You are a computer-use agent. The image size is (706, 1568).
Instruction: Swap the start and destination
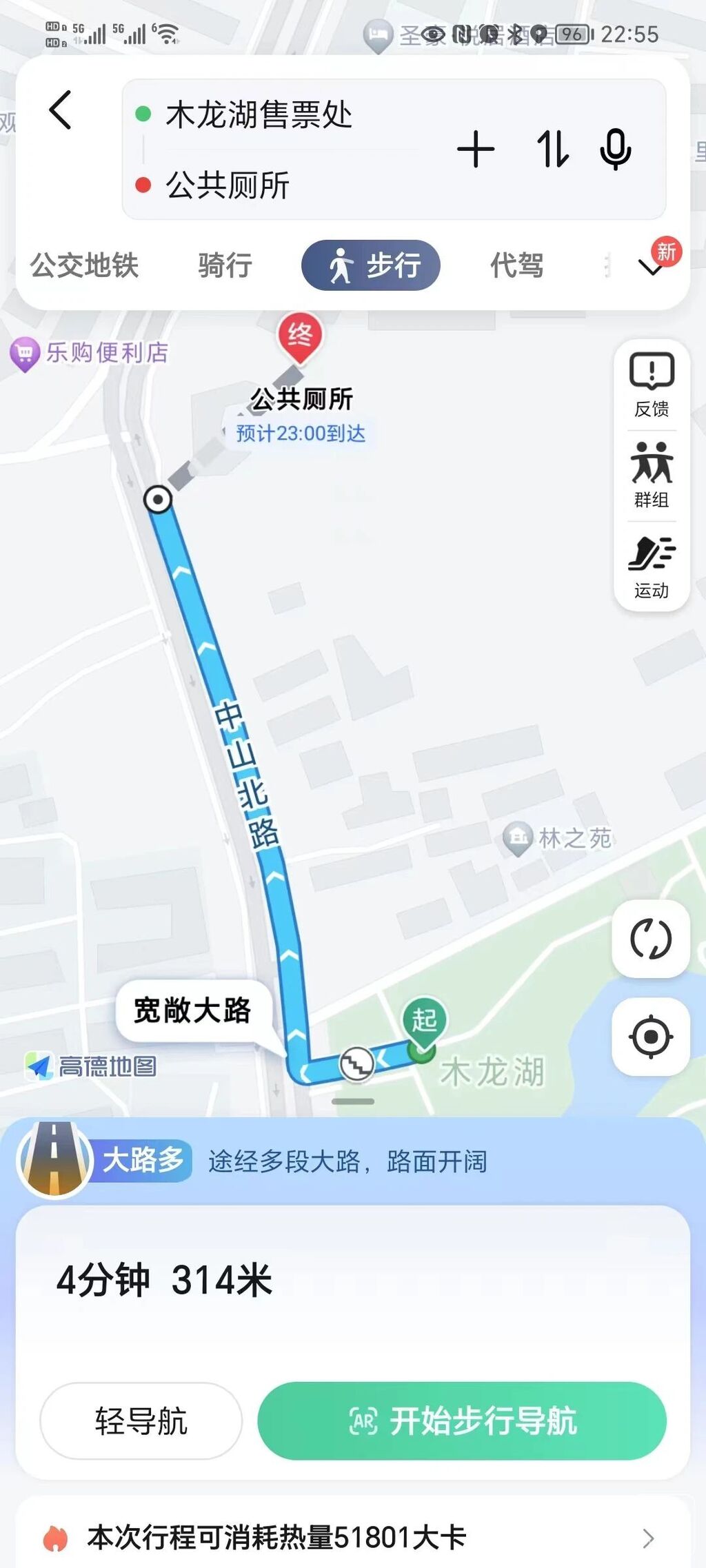click(x=553, y=150)
